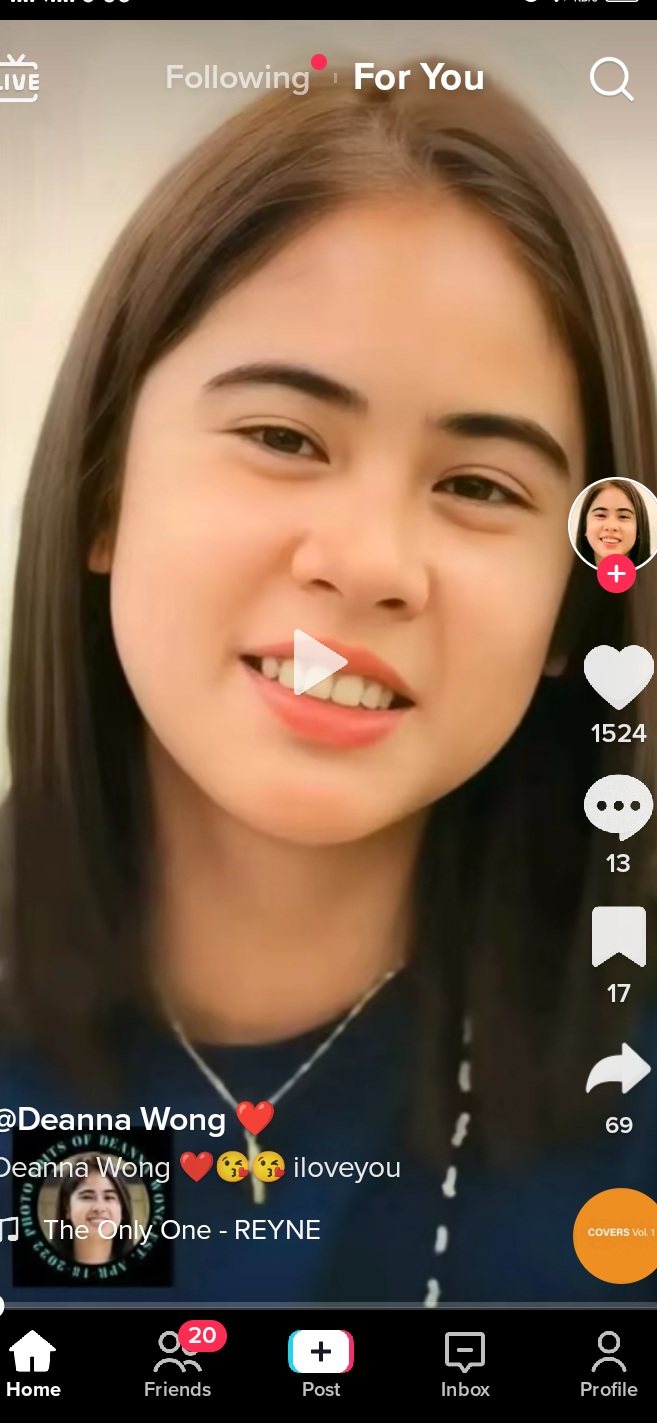This screenshot has height=1423, width=657.
Task: Create a new Post
Action: click(x=320, y=1365)
